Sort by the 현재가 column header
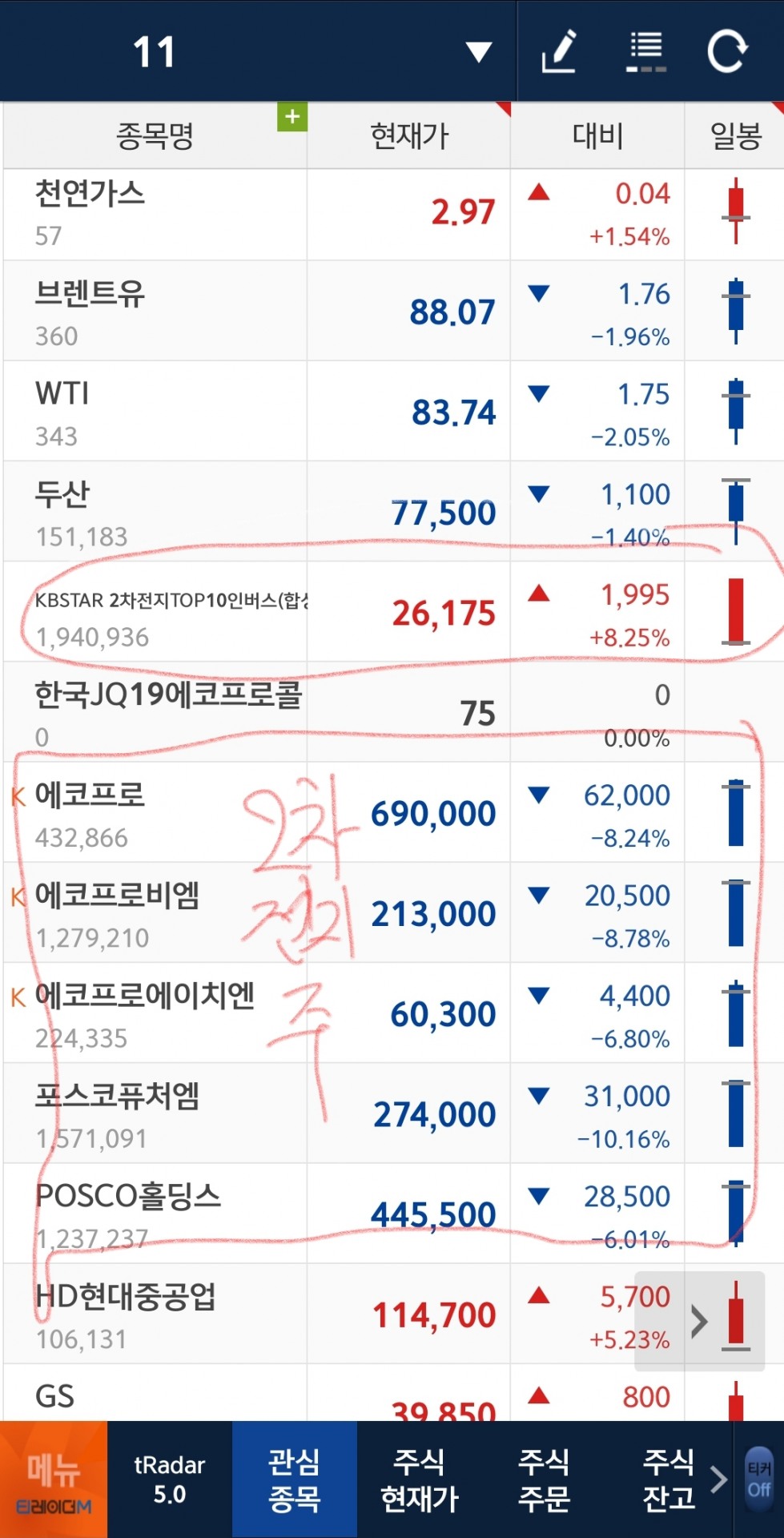Image resolution: width=784 pixels, height=1538 pixels. tap(409, 136)
